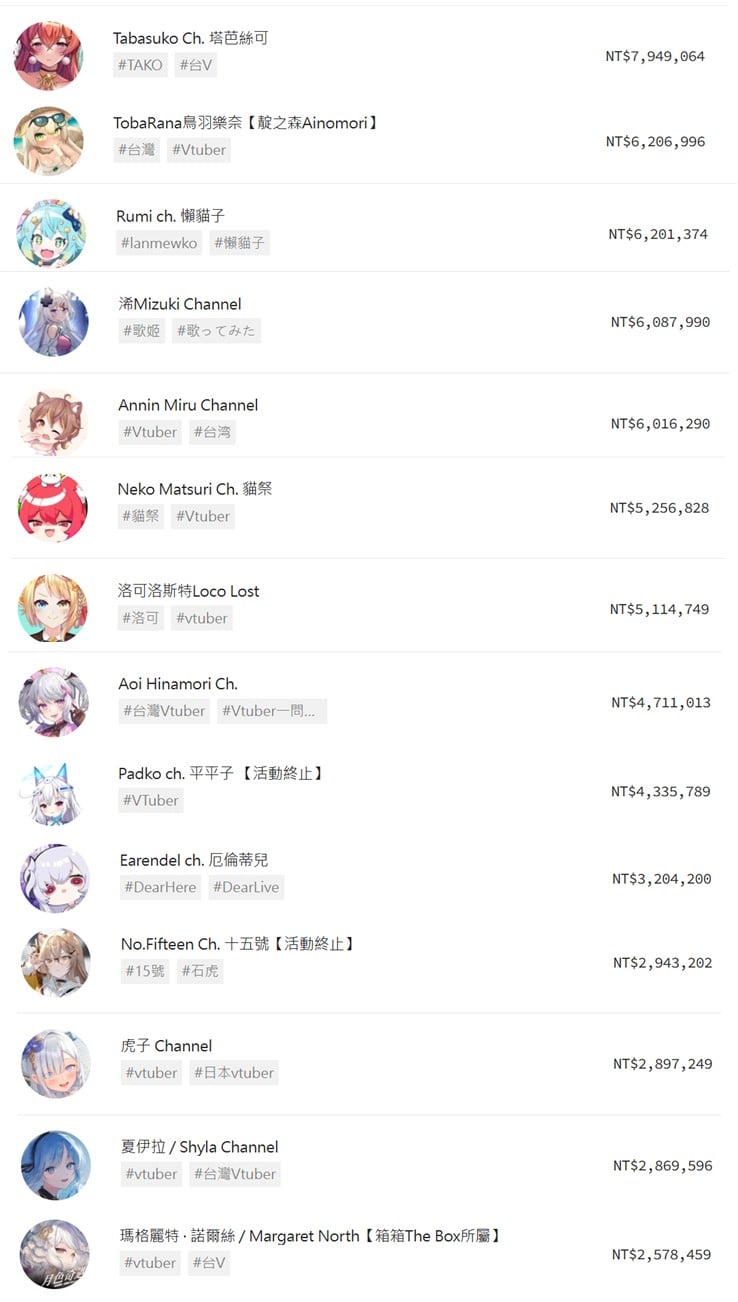
Task: Select the #台灣Vtuber tag under Aoi Hinamori
Action: [x=165, y=711]
